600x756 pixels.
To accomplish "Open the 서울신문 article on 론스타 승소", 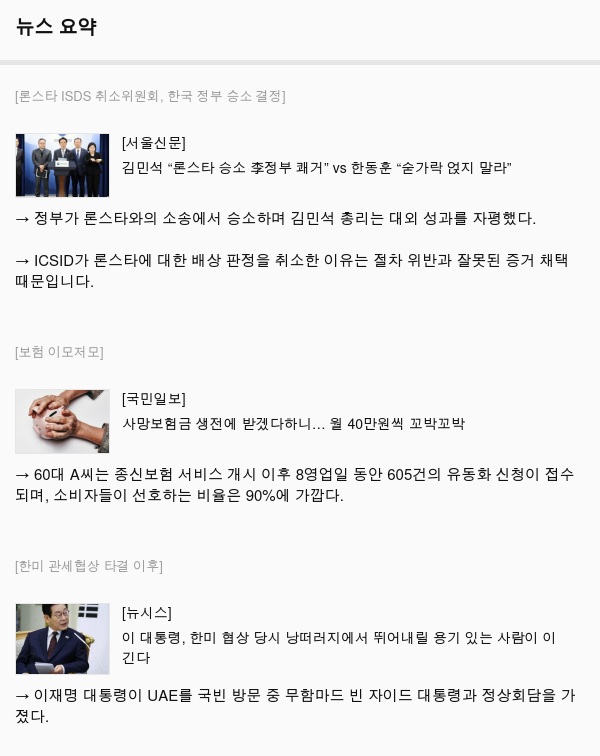I will click(x=316, y=168).
